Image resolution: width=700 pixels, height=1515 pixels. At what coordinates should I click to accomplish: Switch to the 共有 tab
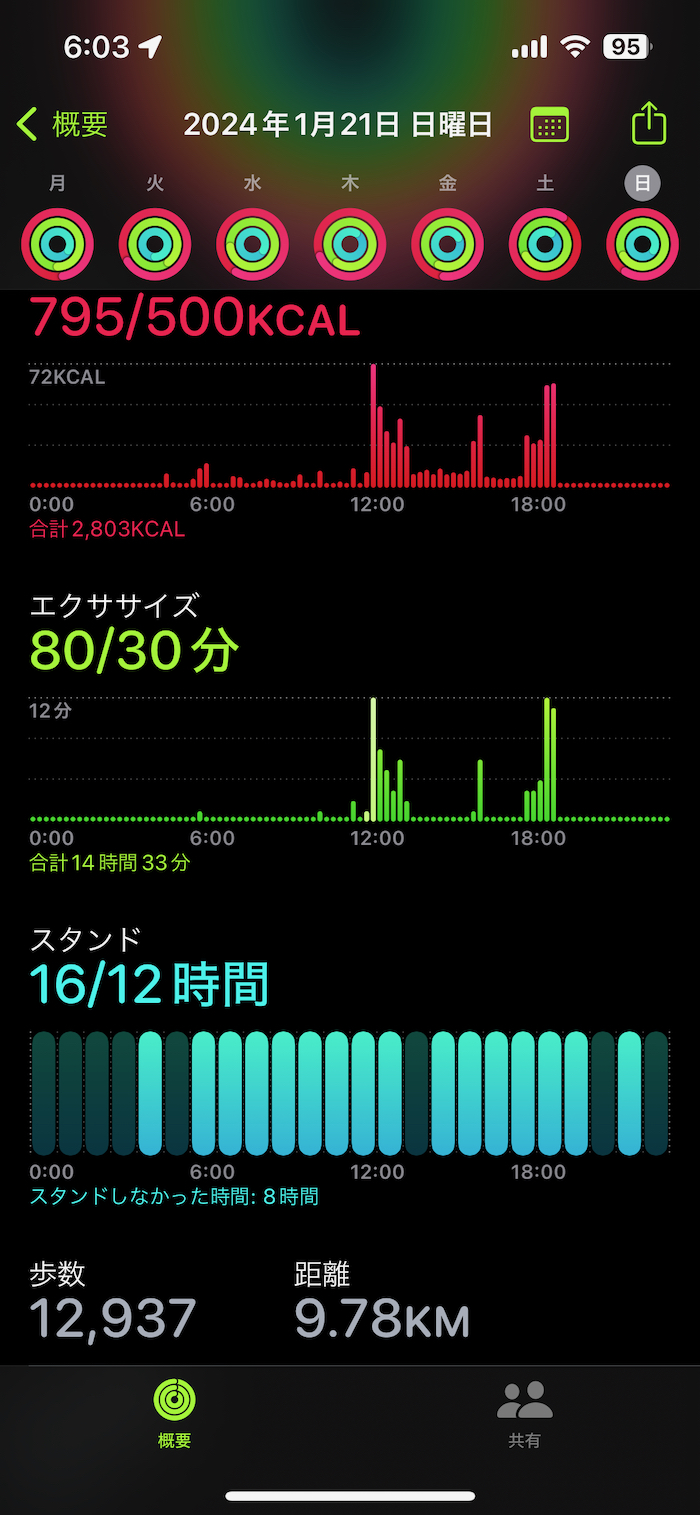coord(525,1412)
